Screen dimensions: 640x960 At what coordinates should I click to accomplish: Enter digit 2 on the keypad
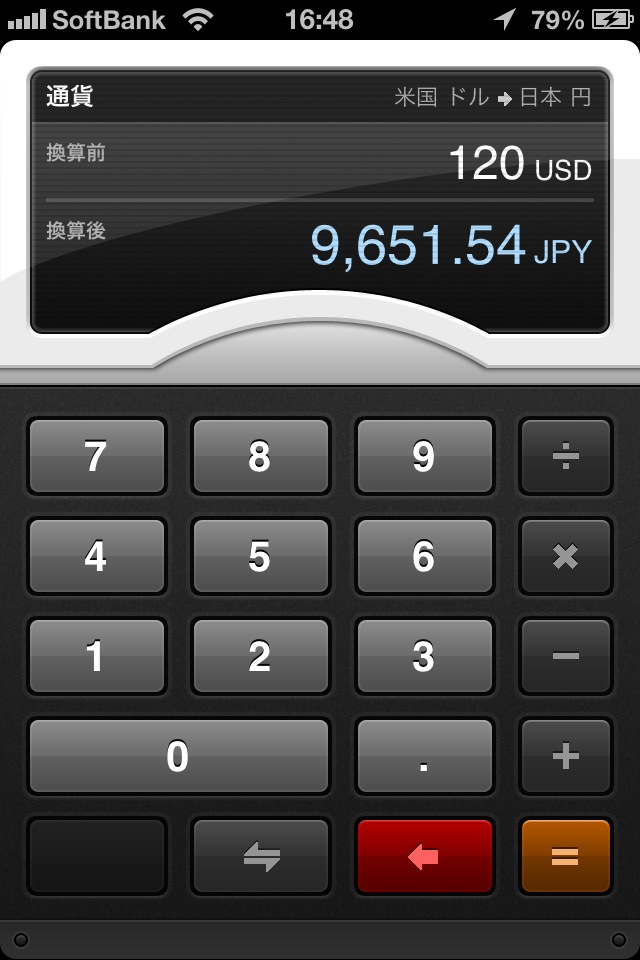click(x=260, y=656)
